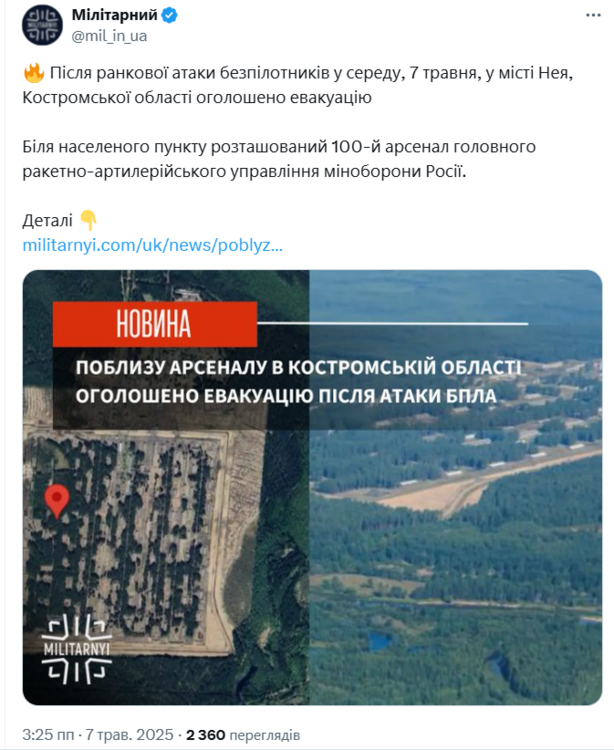Open the post timestamp 3:25 пп
The width and height of the screenshot is (614, 750).
click(48, 735)
